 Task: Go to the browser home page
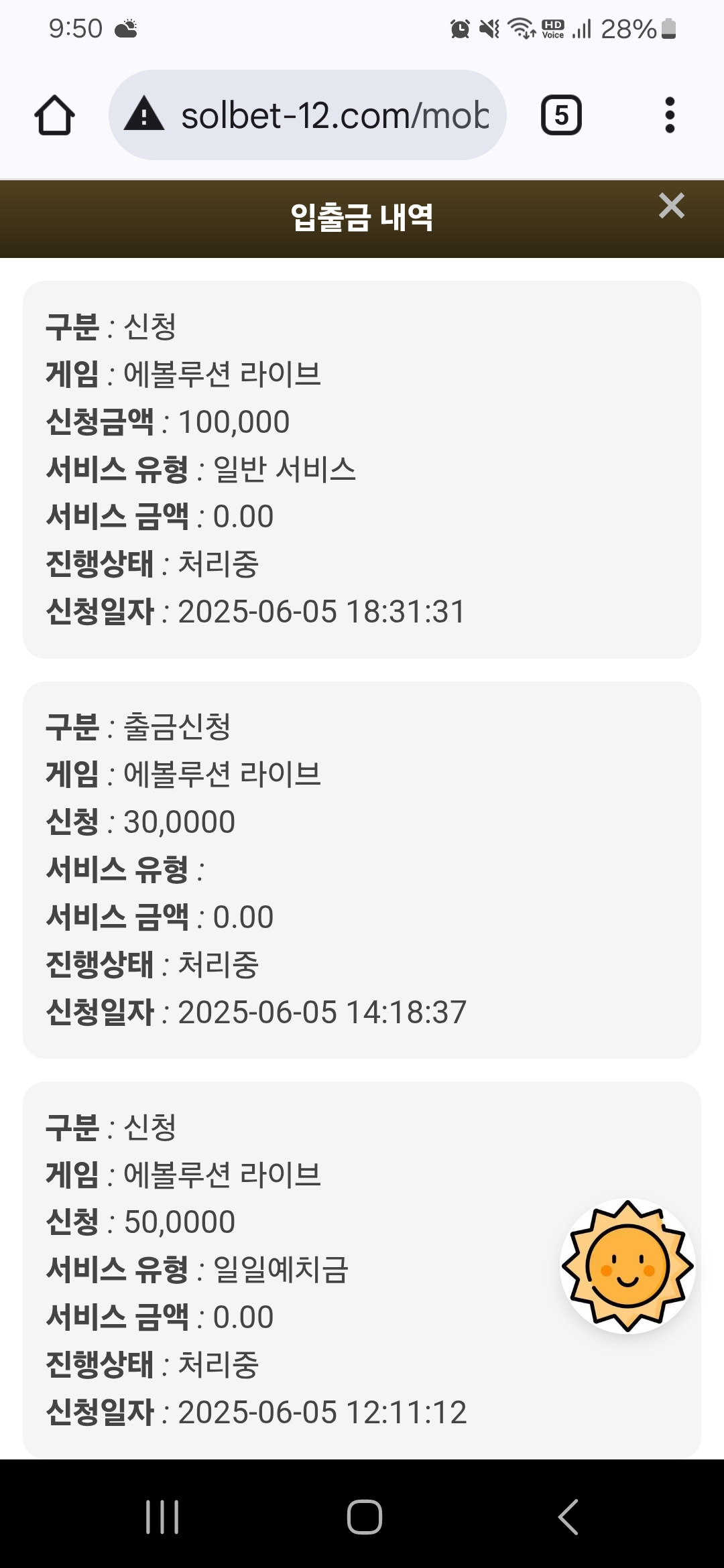(54, 115)
